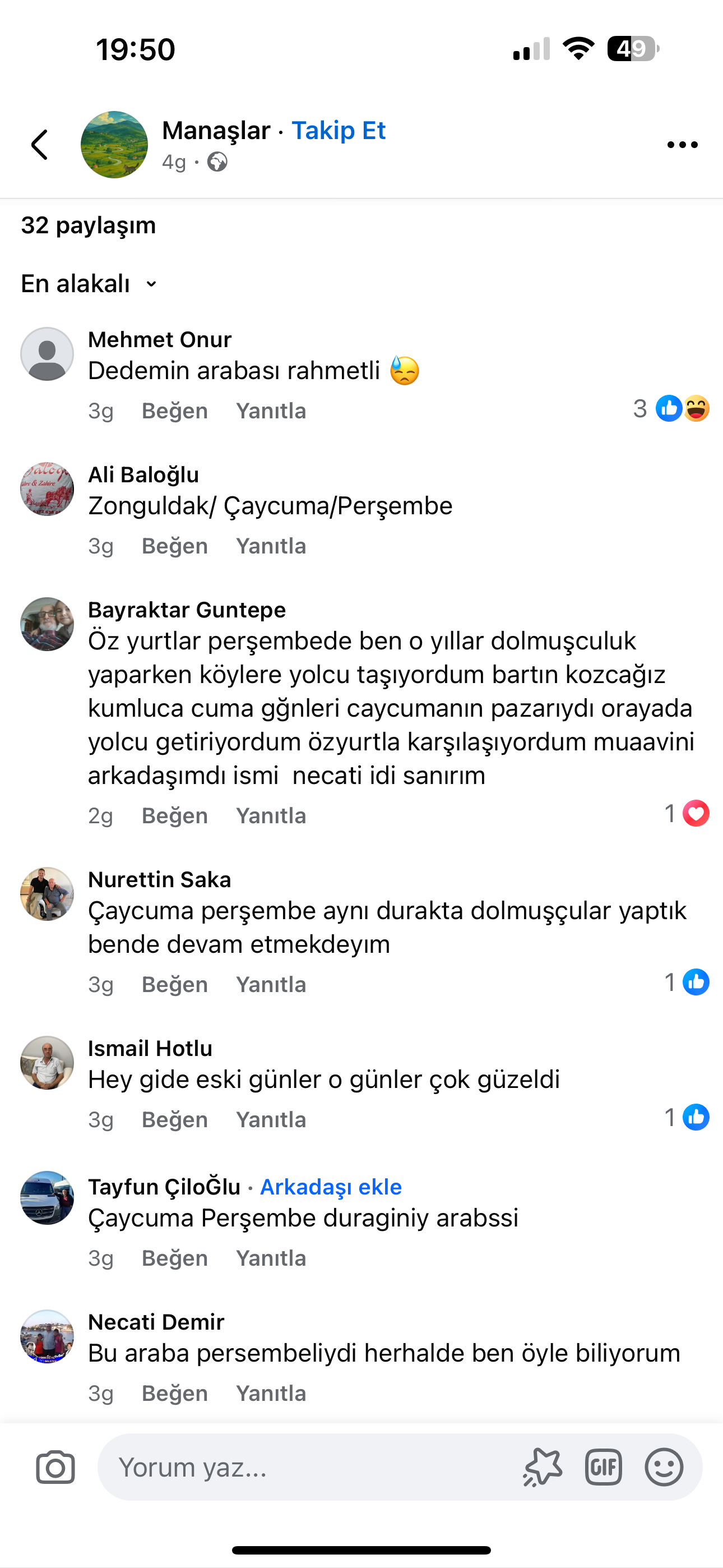The image size is (723, 1568).
Task: Open the sticker avatar picker
Action: click(x=541, y=1468)
